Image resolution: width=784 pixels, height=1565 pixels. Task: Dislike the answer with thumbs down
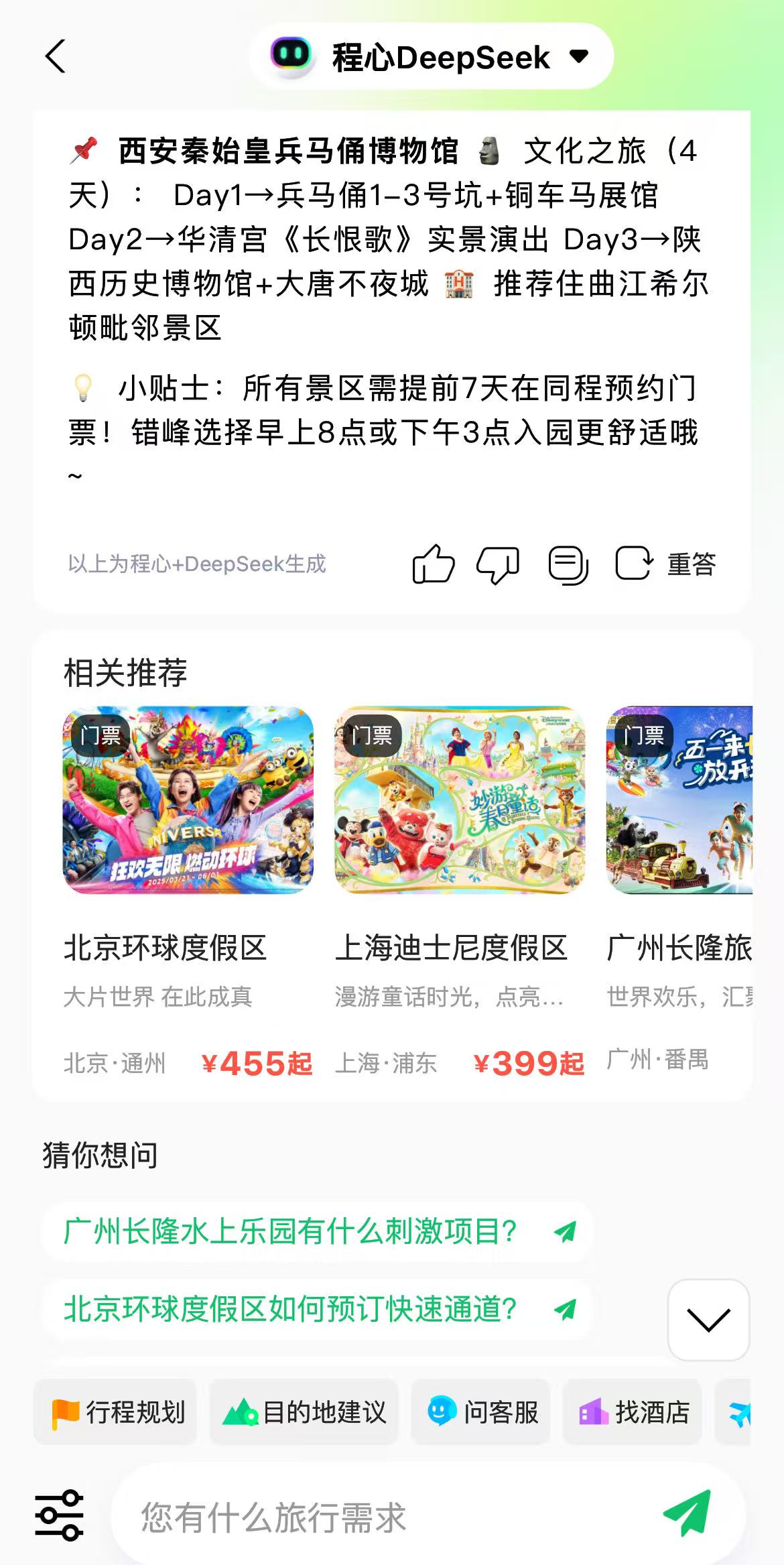498,564
